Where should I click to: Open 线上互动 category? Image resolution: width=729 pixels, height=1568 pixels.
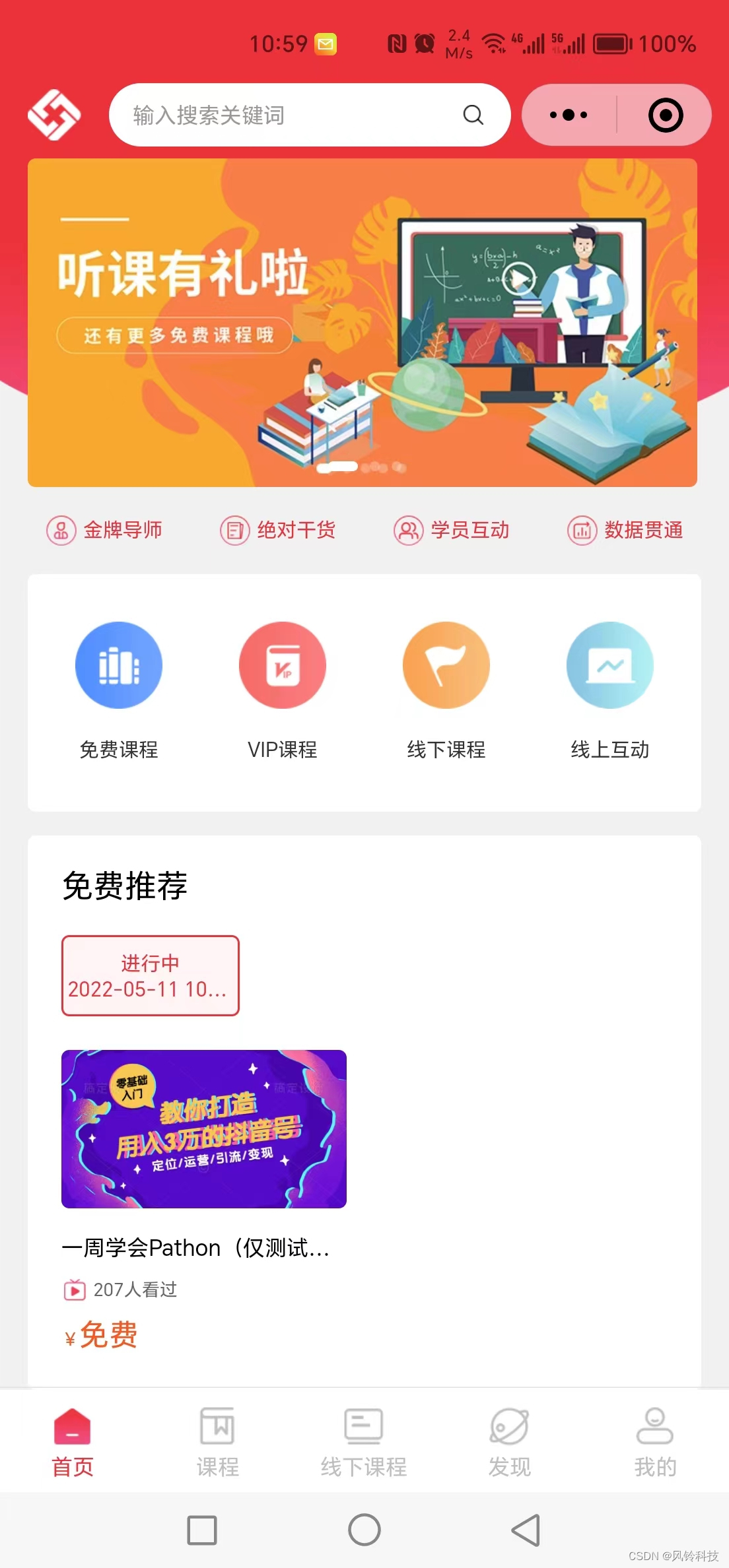(x=610, y=690)
